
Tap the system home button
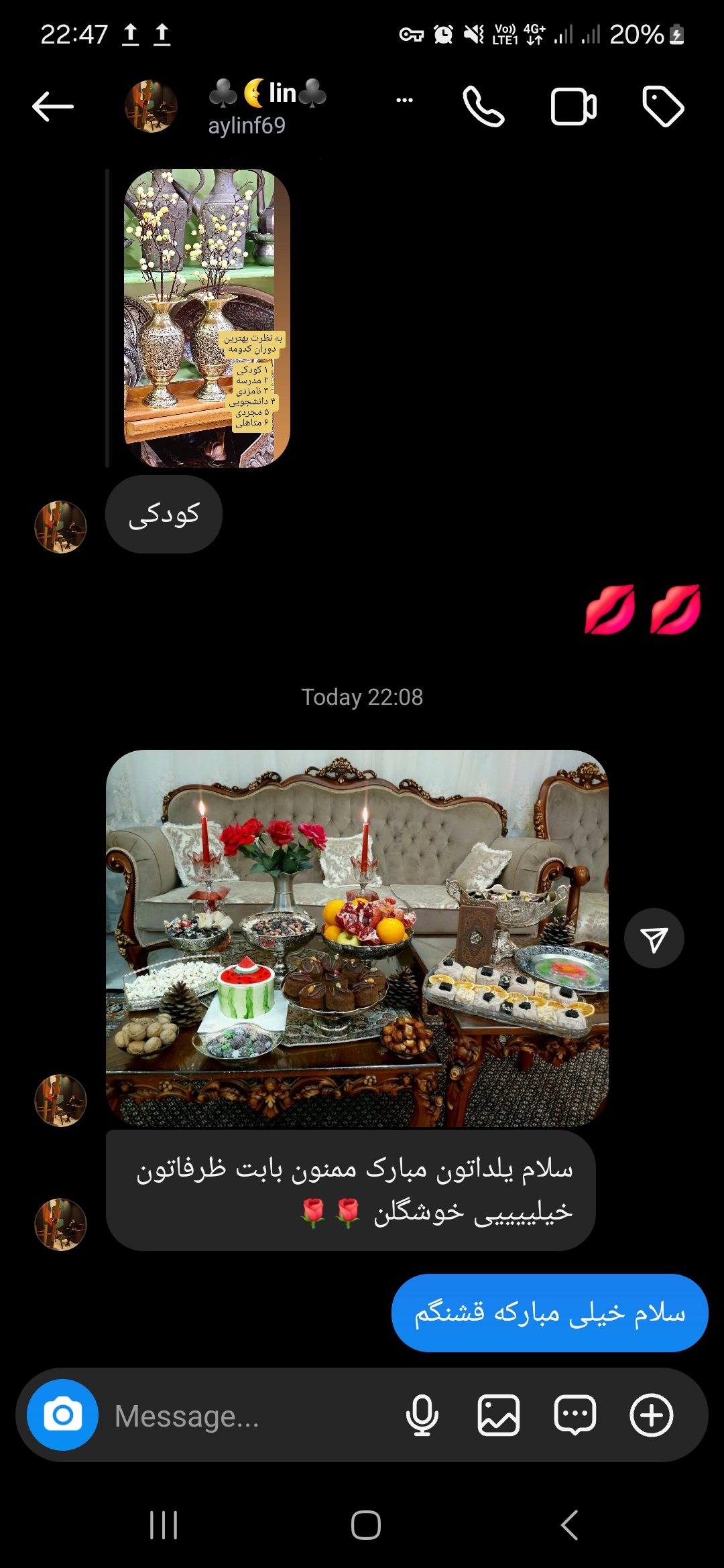pos(365,1526)
